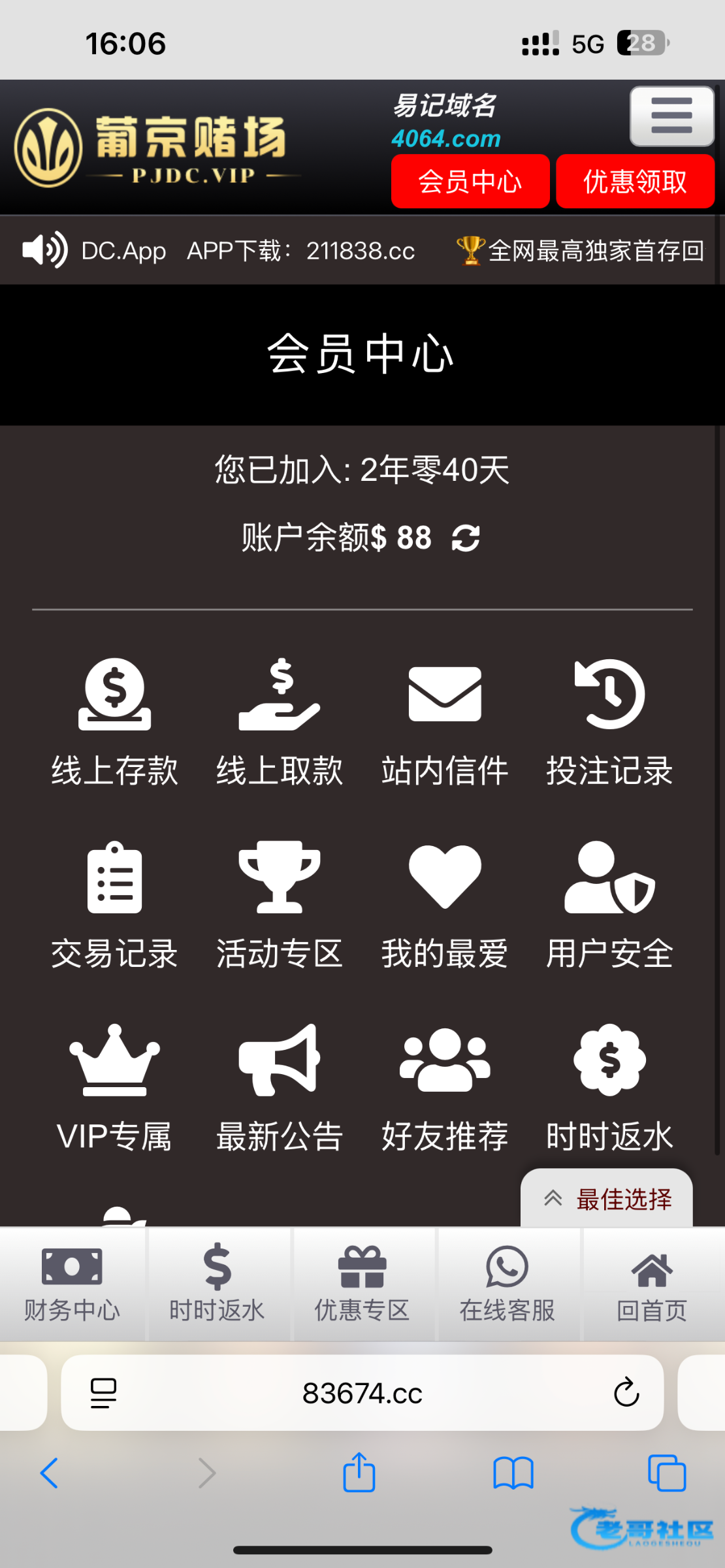This screenshot has height=1568, width=725.
Task: Tap the red 会员中心 button
Action: [x=470, y=182]
